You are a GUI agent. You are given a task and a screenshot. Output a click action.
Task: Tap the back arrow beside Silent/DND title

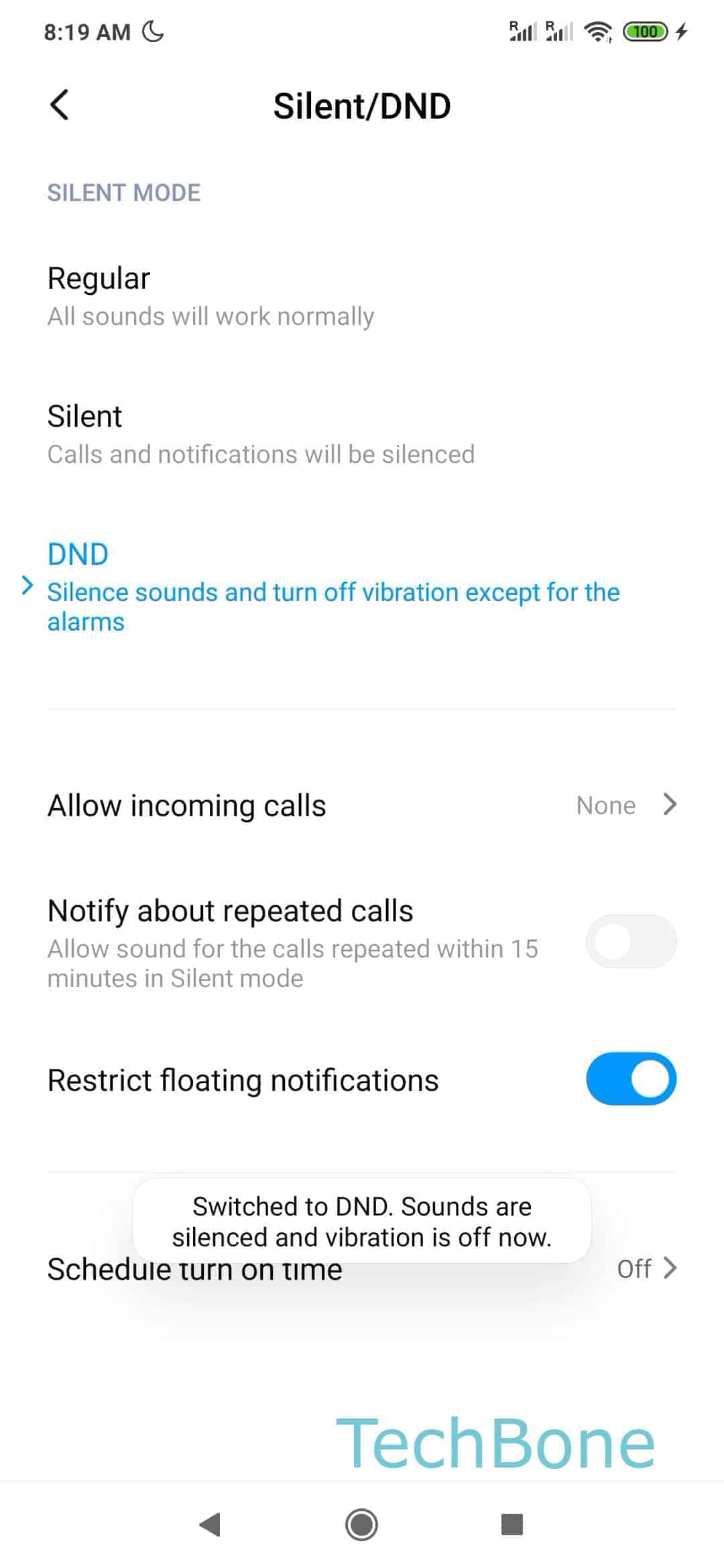(x=59, y=105)
